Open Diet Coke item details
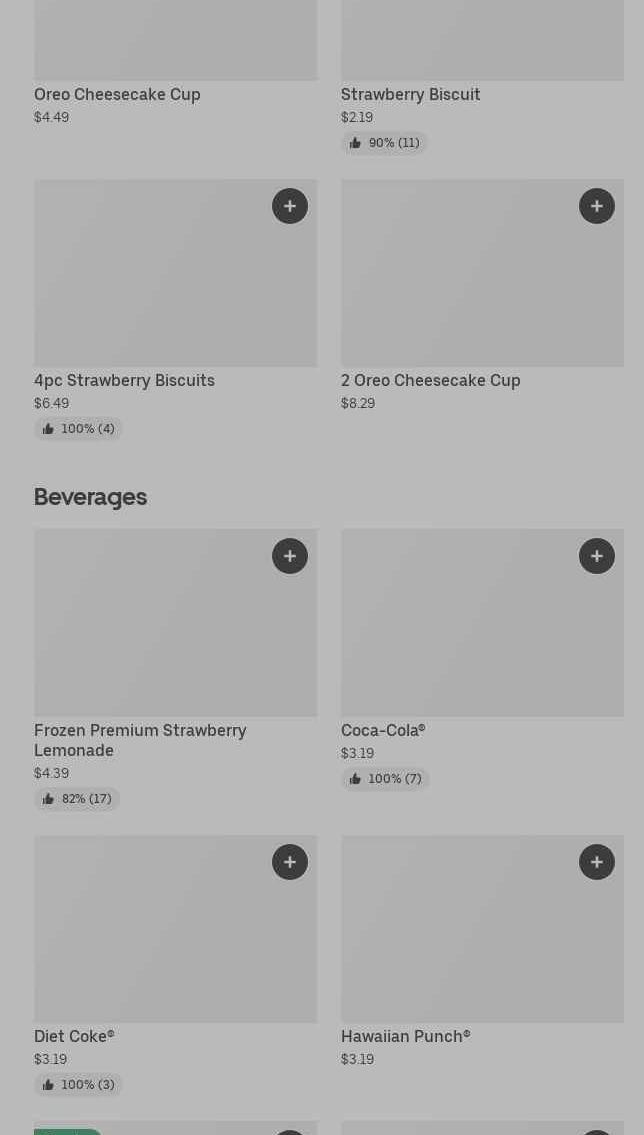 coord(175,966)
